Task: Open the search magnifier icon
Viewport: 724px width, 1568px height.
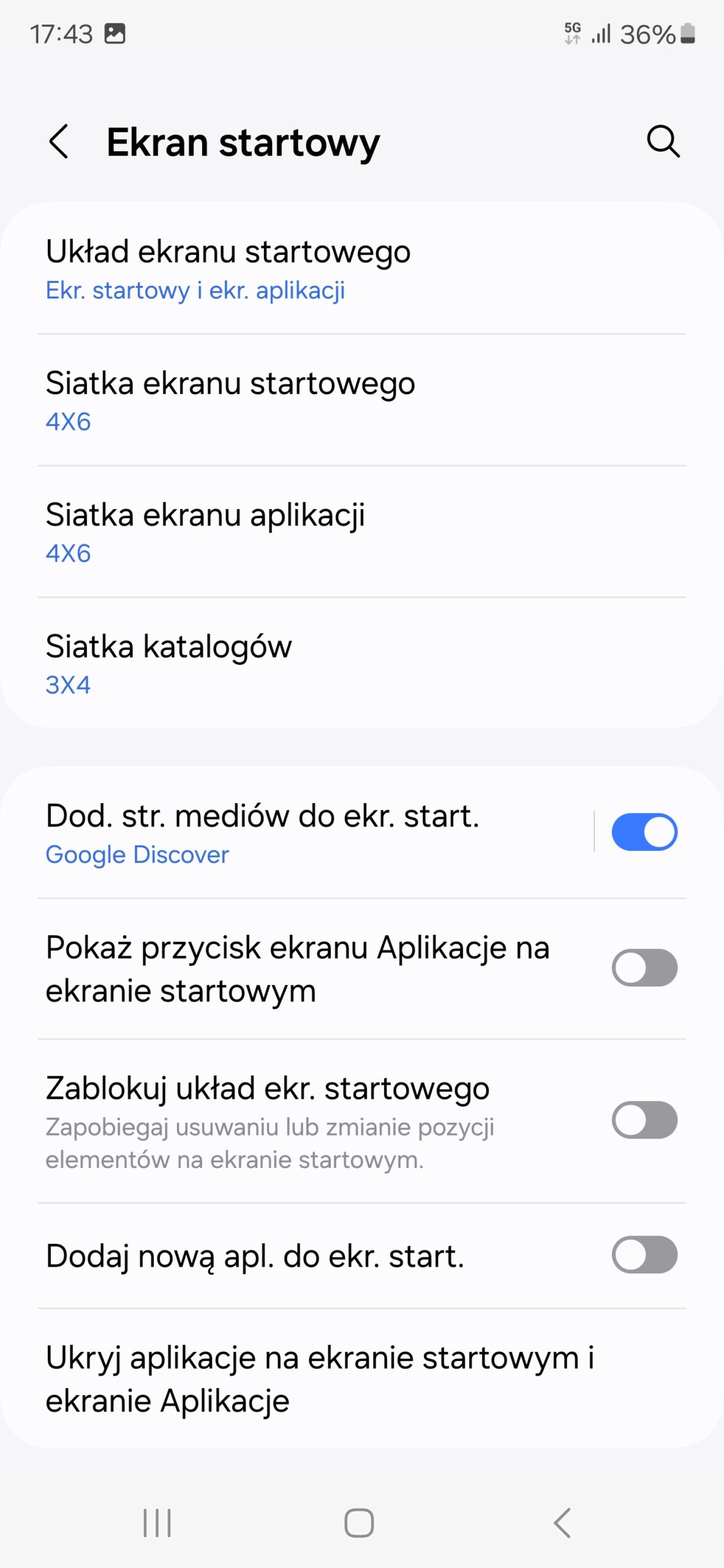Action: click(663, 142)
